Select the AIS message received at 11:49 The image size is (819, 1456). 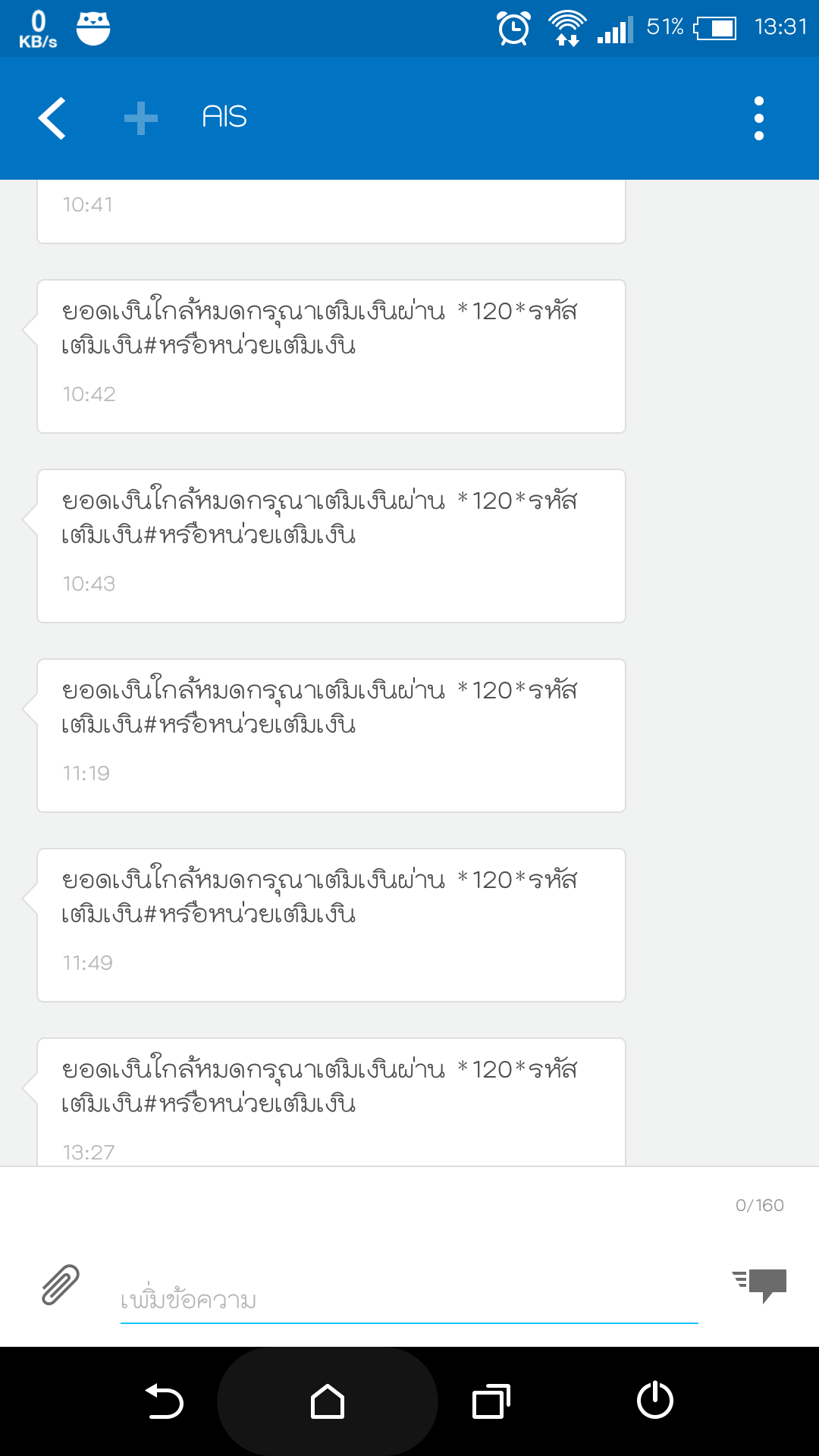(x=331, y=925)
